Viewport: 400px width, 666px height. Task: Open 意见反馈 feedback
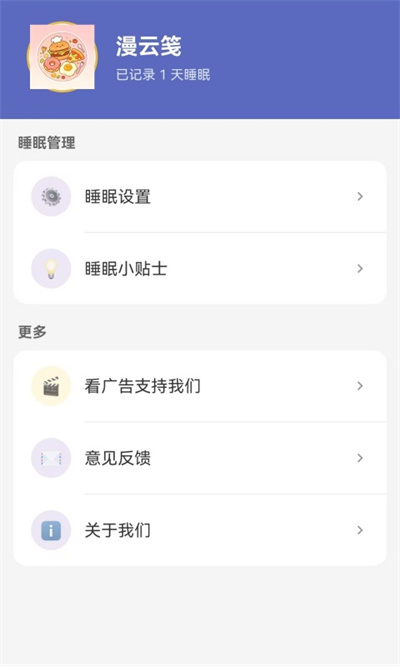click(200, 458)
